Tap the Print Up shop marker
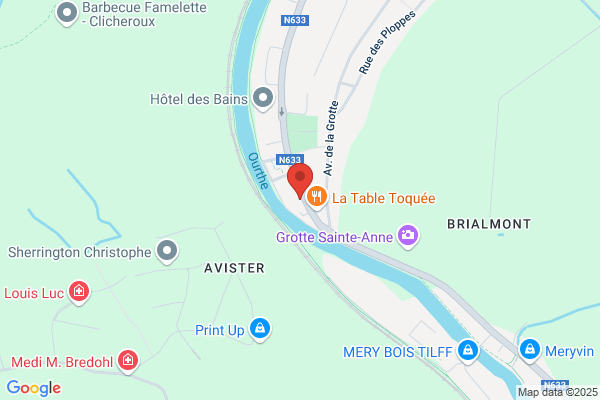This screenshot has height=400, width=600. pos(260,329)
